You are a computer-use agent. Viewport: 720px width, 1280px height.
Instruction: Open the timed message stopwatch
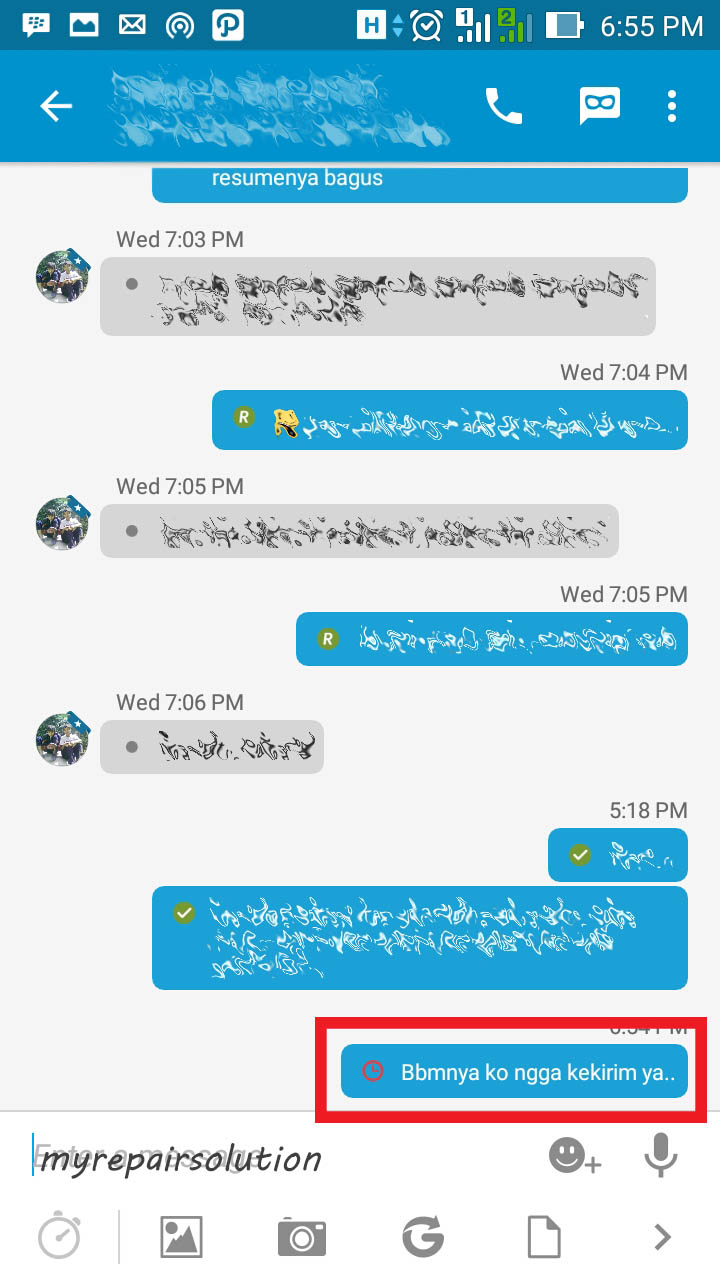(59, 1237)
